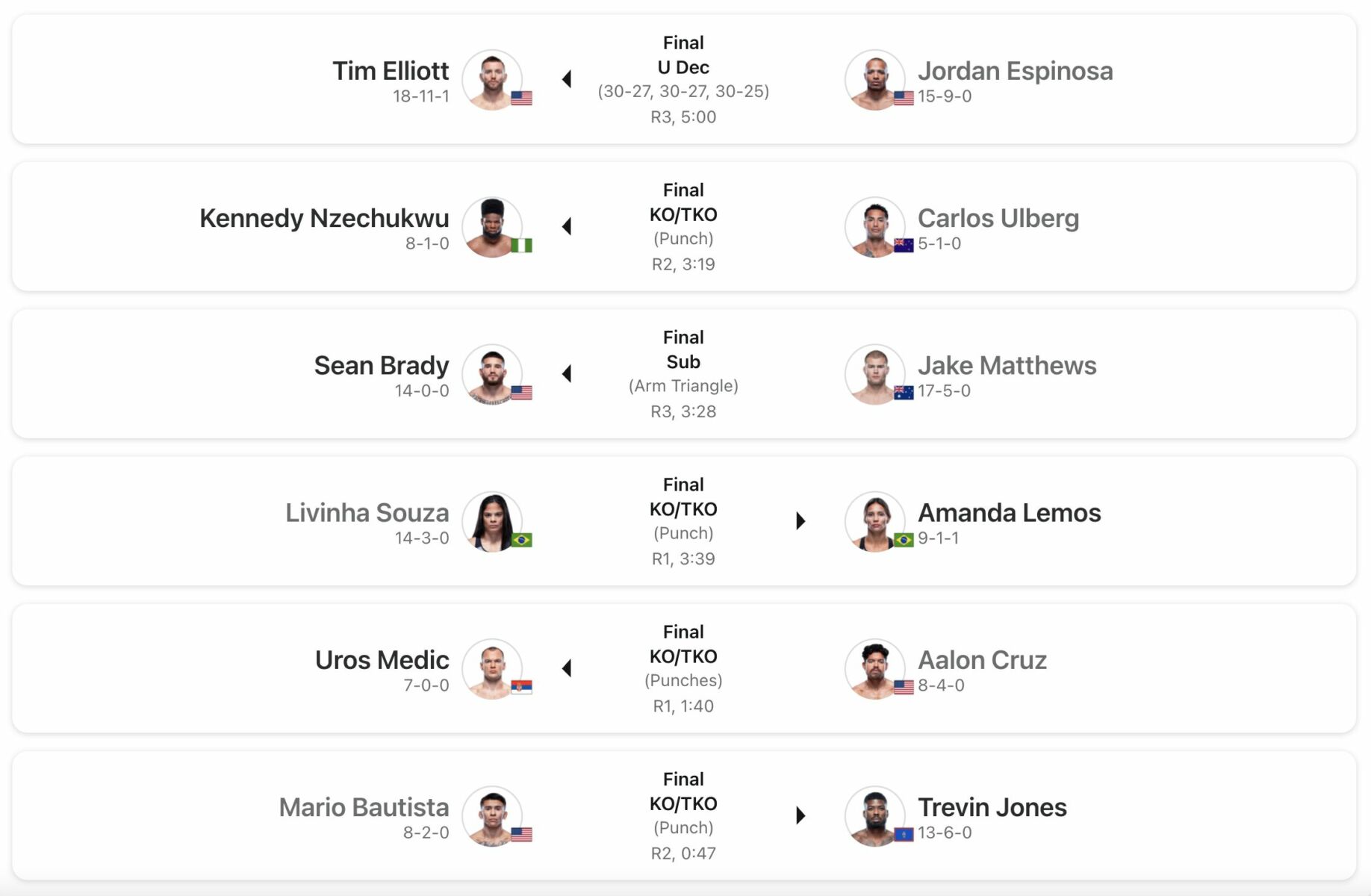View Mario Bautista vs Trevin Jones result
The image size is (1371, 896).
tap(683, 815)
